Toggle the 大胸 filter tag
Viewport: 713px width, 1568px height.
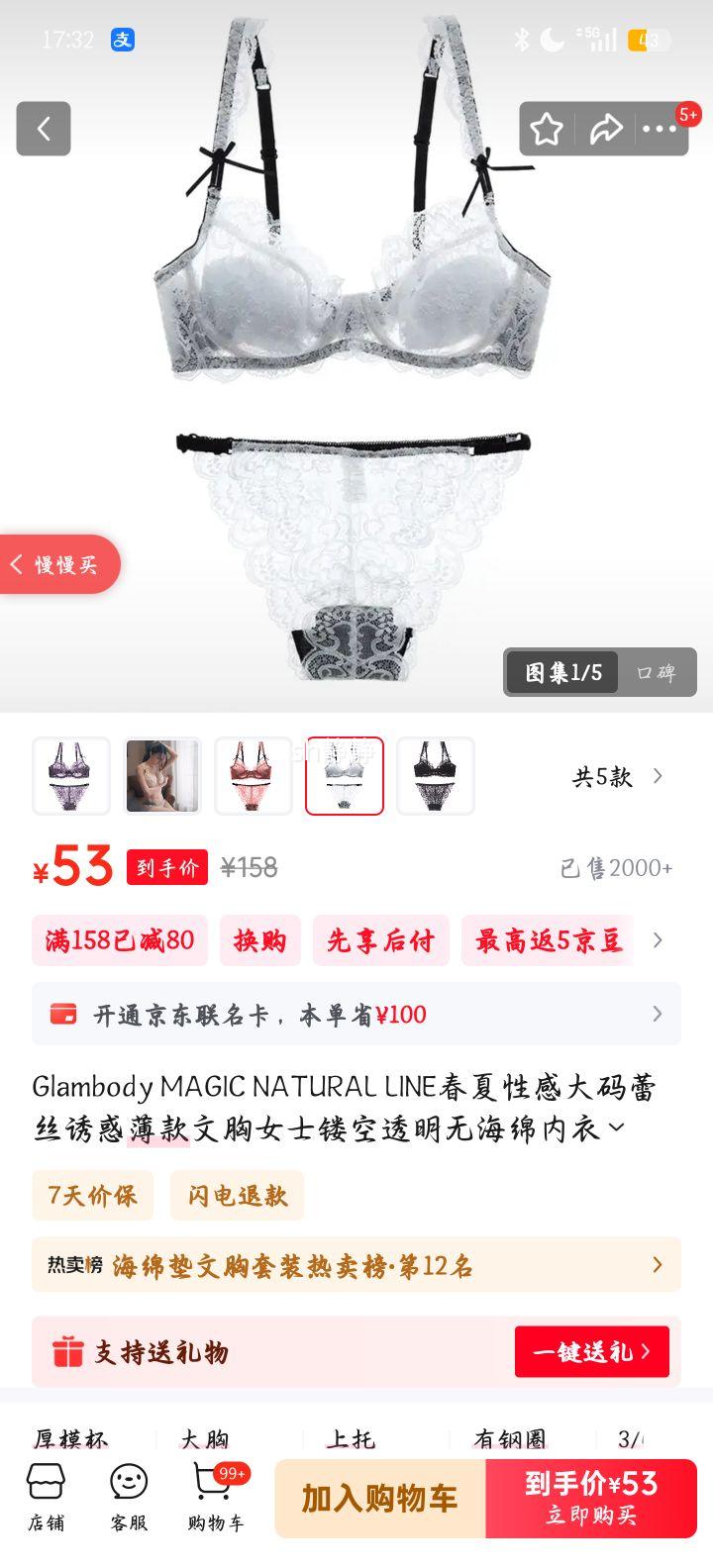pos(206,1437)
